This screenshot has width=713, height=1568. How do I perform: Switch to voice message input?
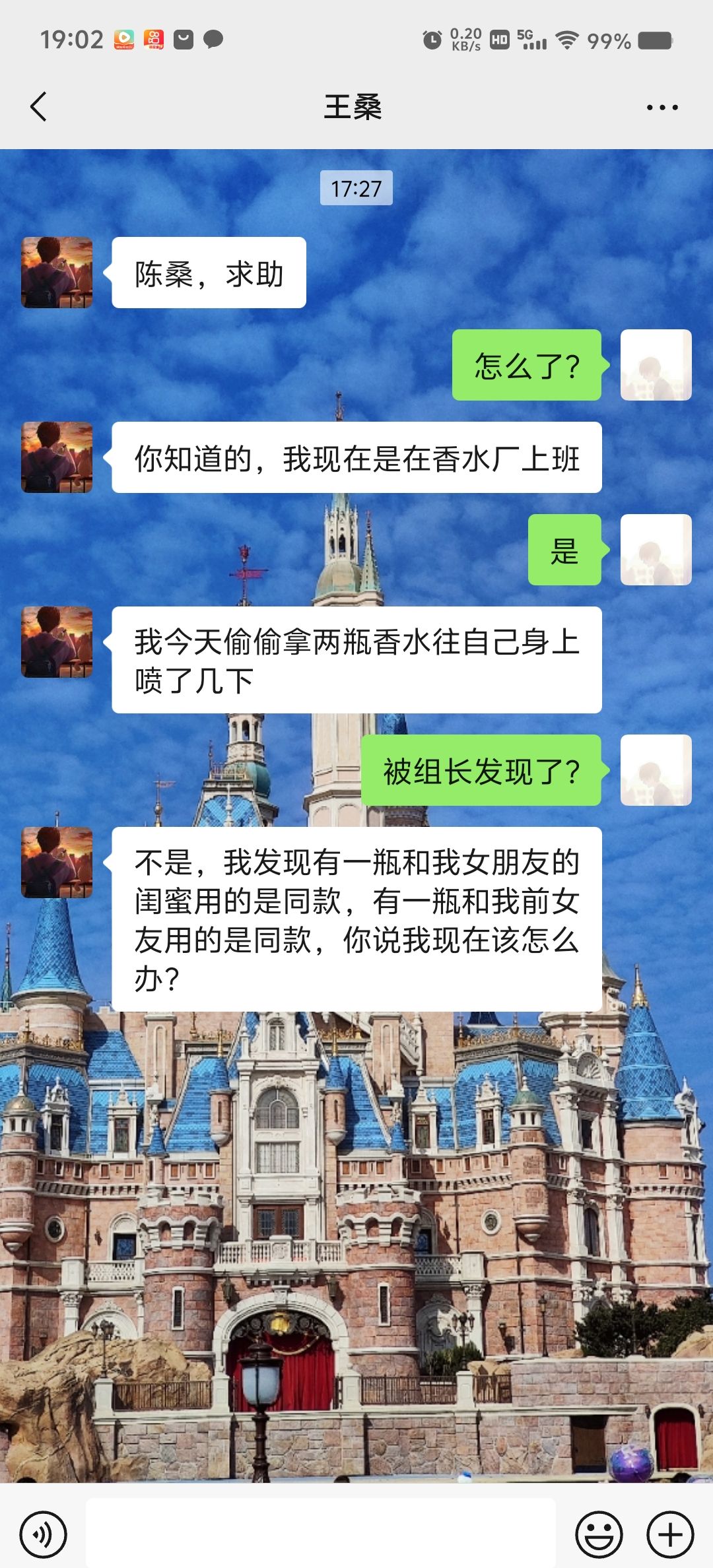pyautogui.click(x=44, y=1534)
